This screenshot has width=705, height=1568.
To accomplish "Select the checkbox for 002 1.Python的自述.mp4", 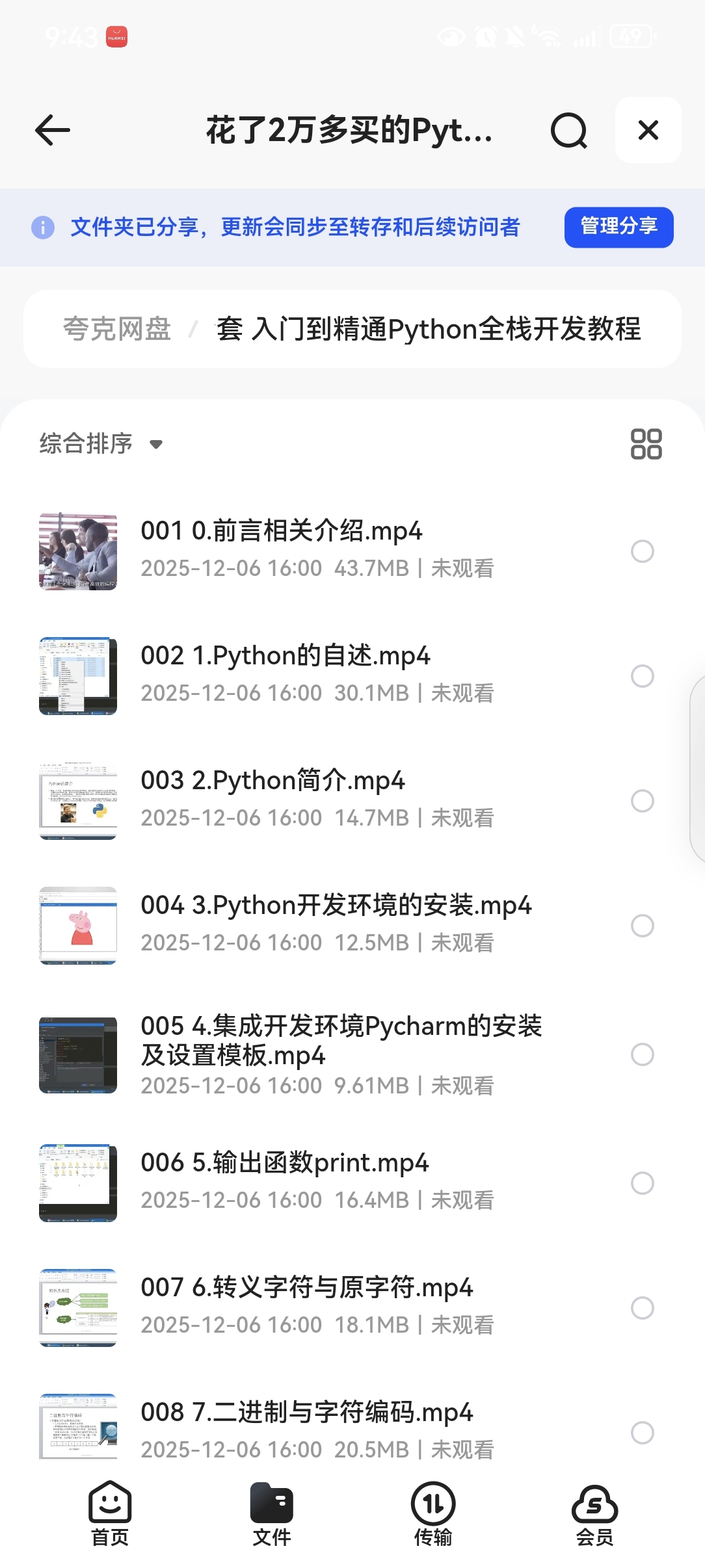I will tap(642, 676).
